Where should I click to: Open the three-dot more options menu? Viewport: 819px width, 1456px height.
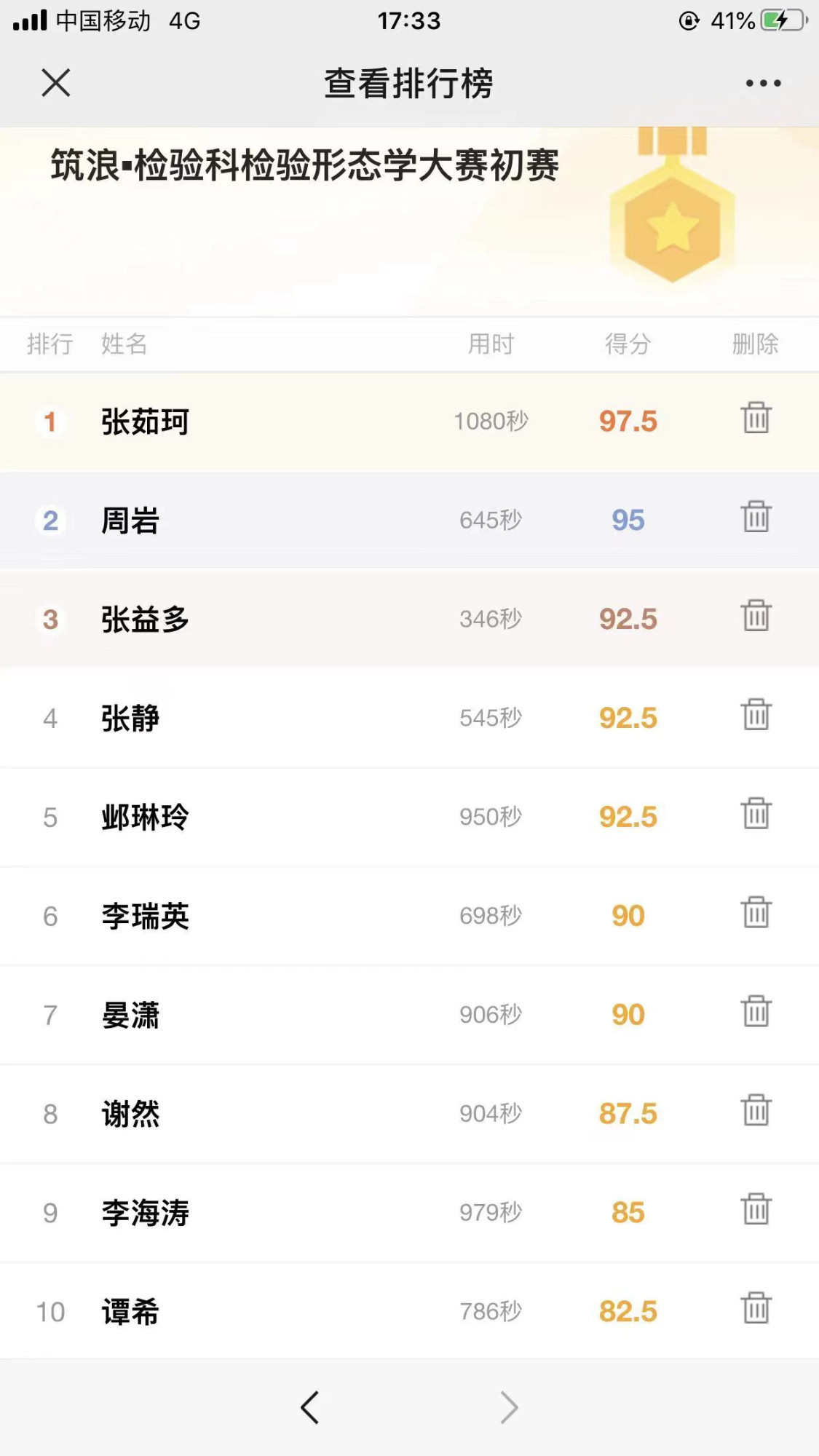763,83
